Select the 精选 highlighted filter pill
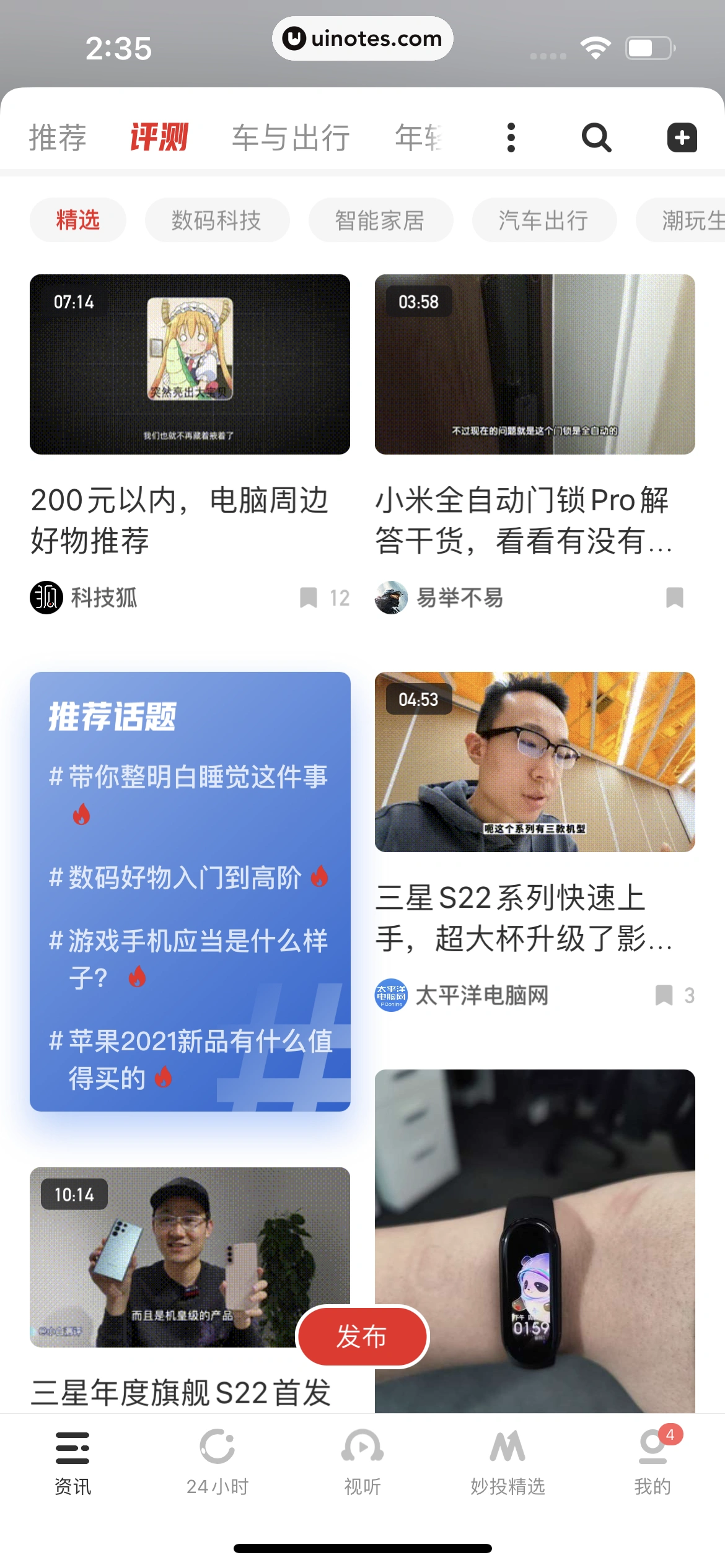The image size is (725, 1568). (x=77, y=220)
